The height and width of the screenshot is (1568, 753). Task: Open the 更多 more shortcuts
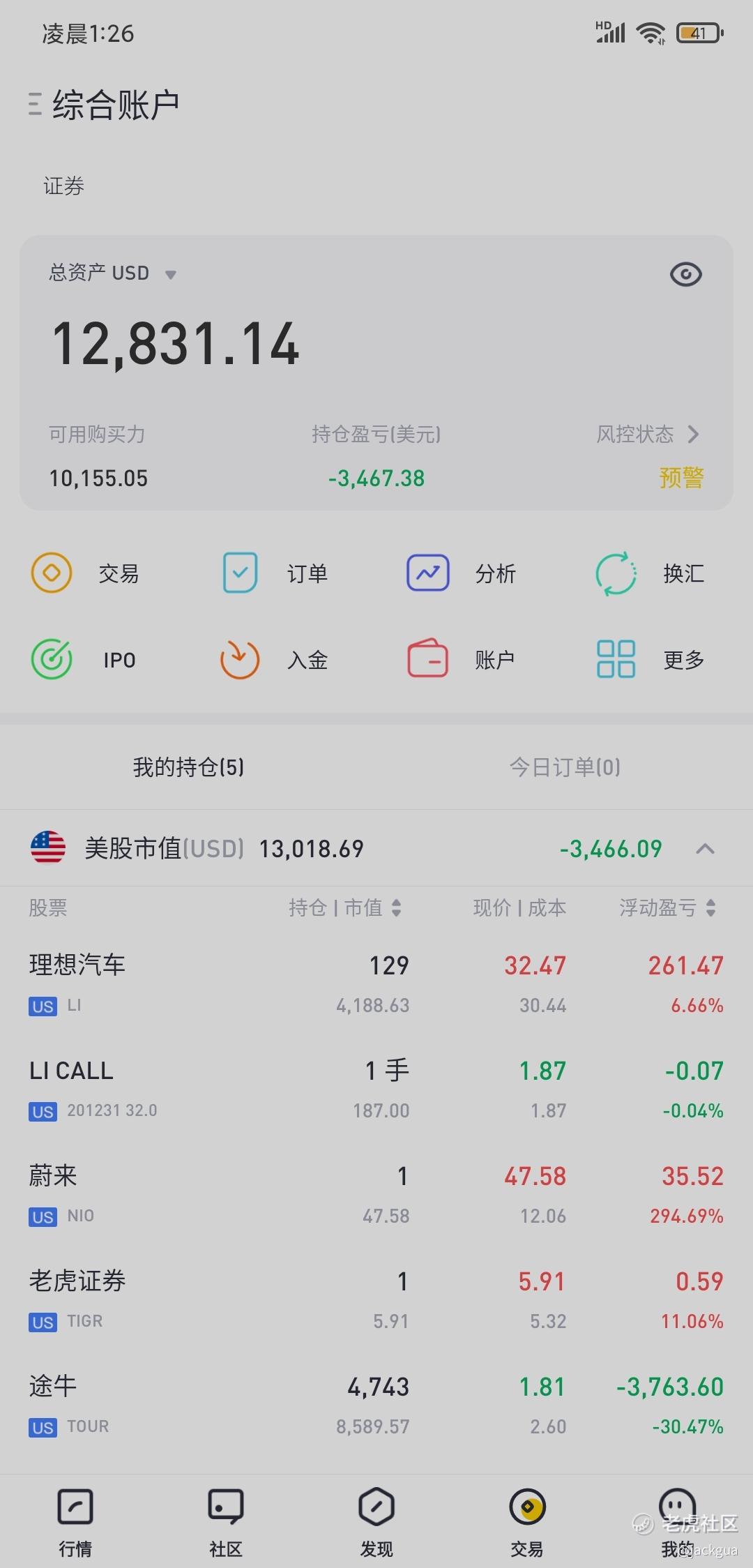coord(650,660)
